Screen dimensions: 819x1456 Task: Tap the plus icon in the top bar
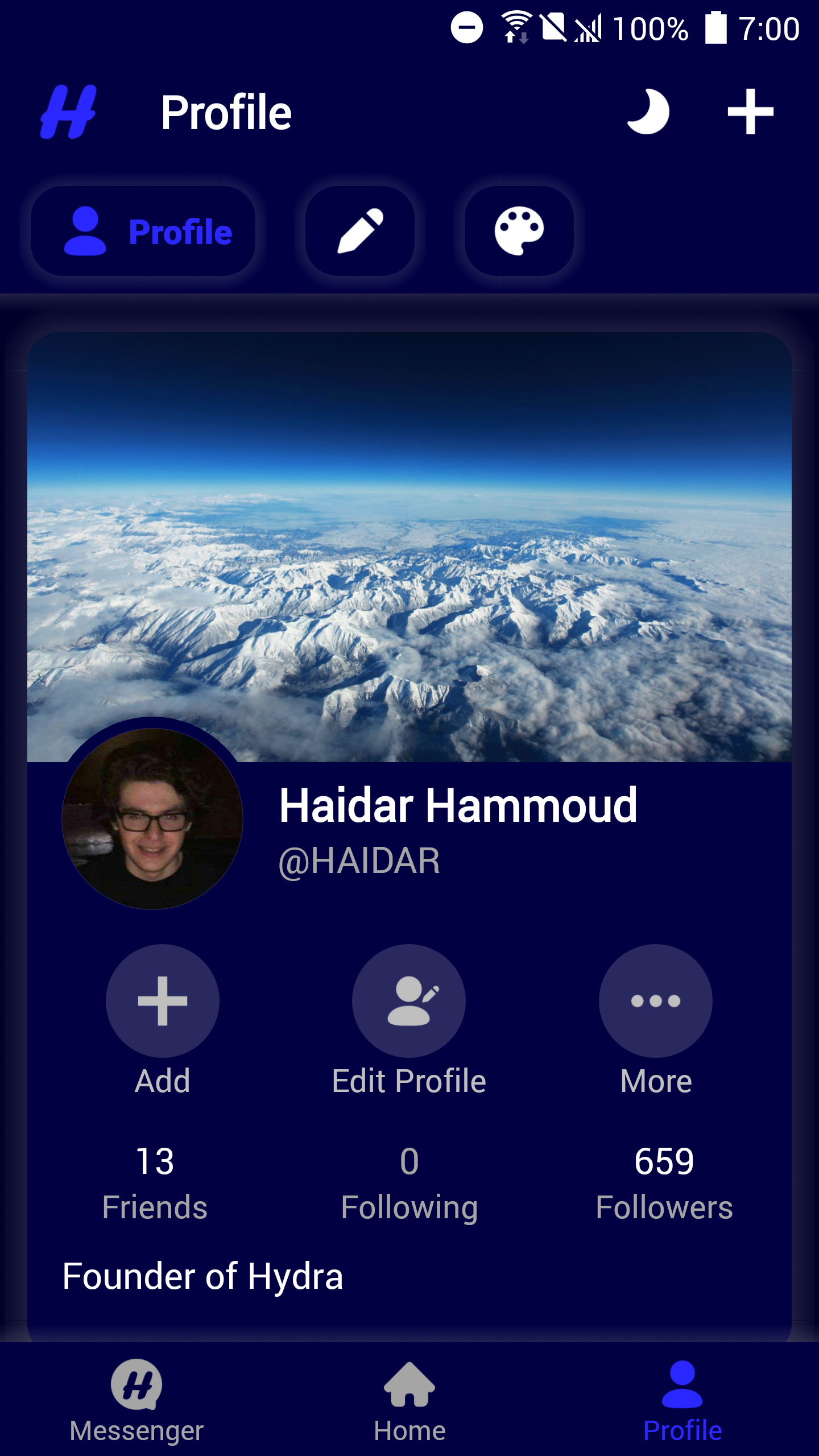(x=750, y=112)
